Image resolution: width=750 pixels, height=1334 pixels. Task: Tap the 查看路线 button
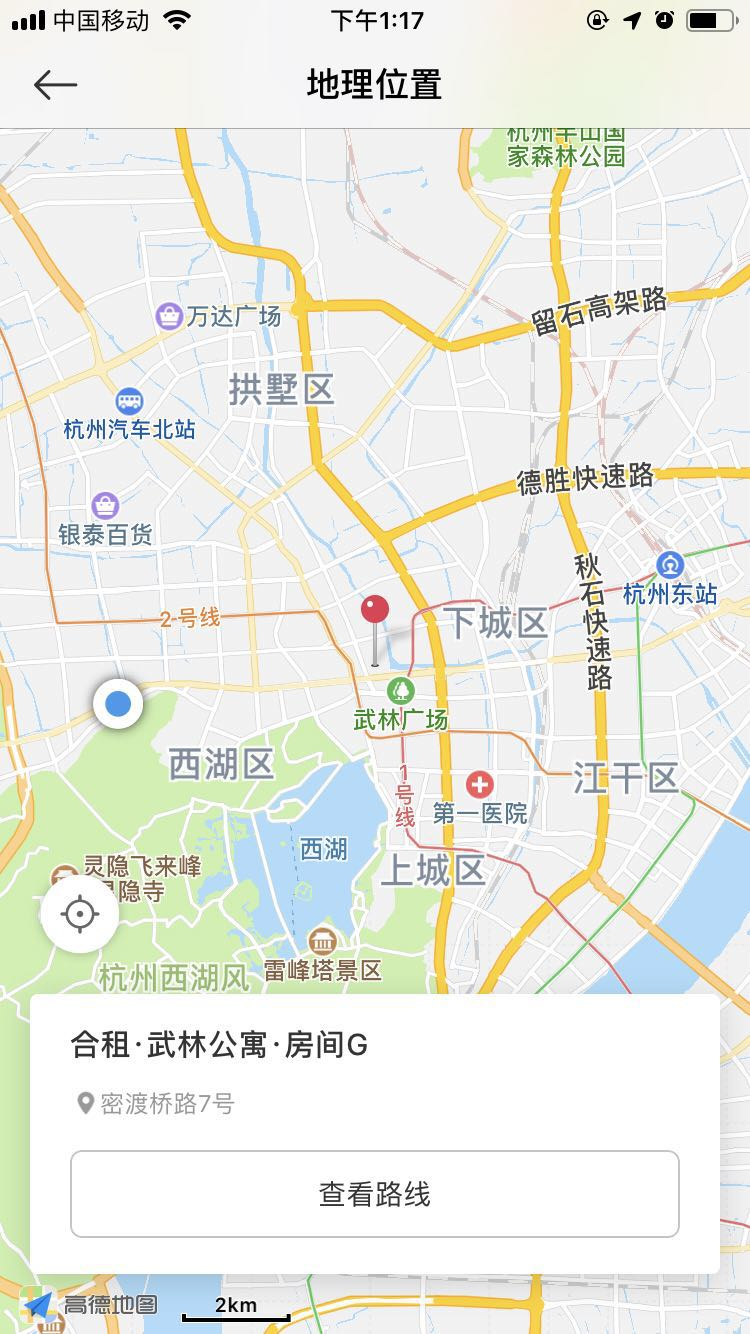pyautogui.click(x=375, y=1194)
